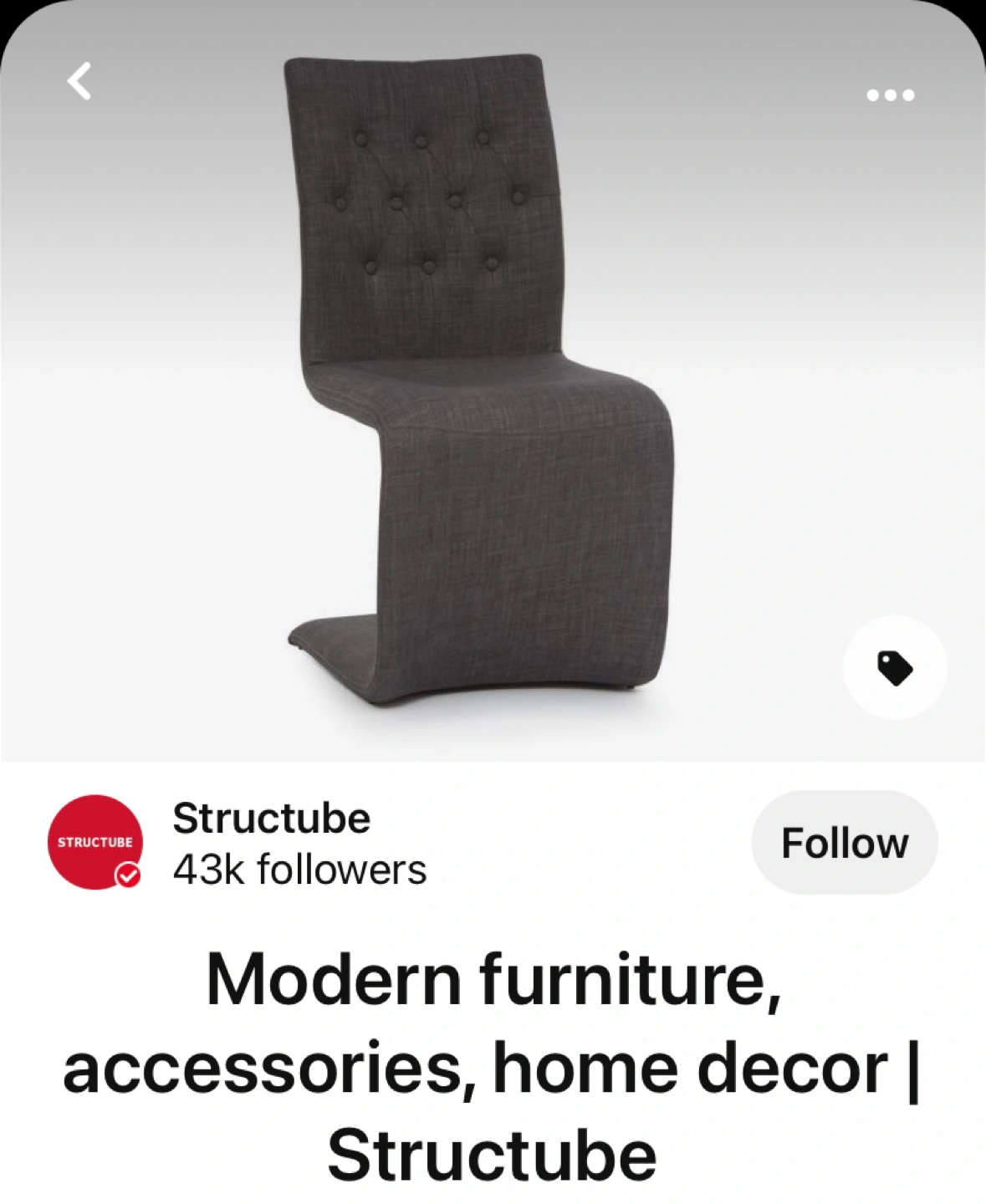Tap the product tag icon
Image resolution: width=986 pixels, height=1204 pixels.
895,668
